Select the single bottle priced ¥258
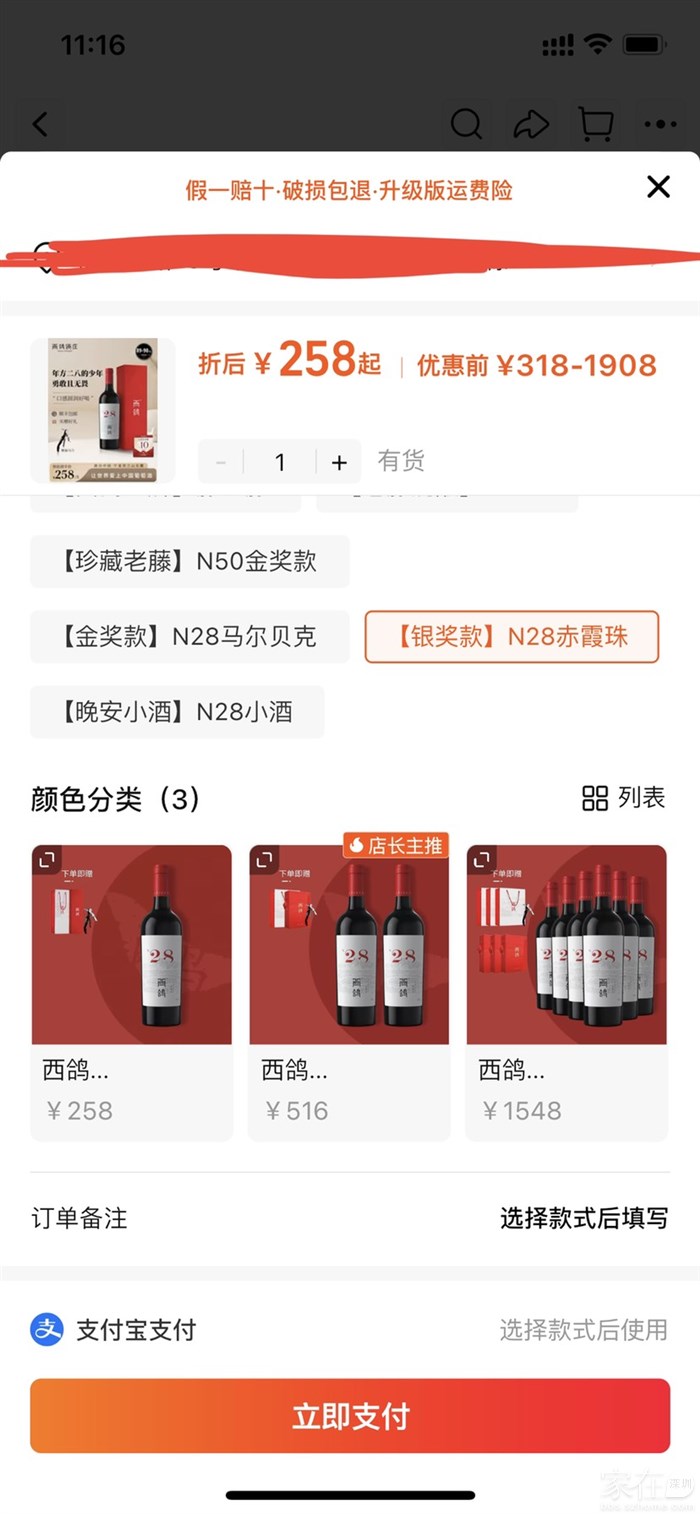 (132, 992)
